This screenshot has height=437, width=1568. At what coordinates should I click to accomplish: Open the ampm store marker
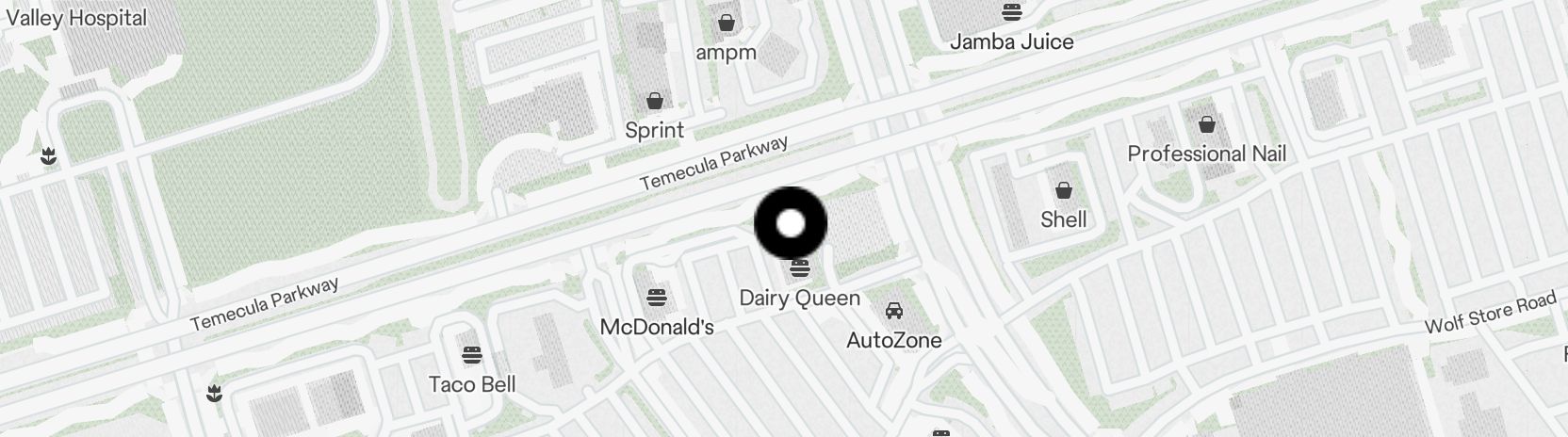(x=726, y=23)
